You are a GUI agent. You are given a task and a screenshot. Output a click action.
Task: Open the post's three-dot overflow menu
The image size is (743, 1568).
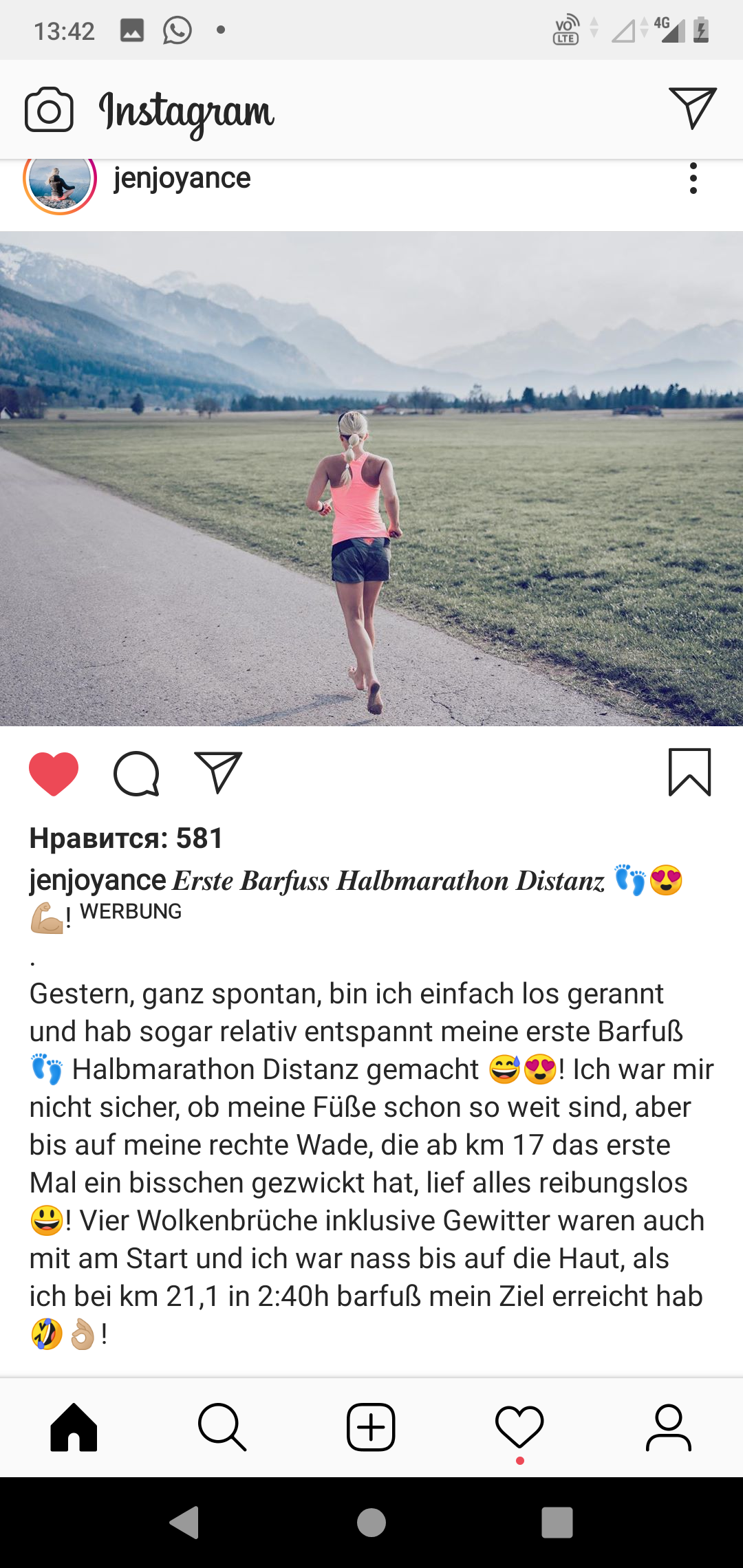point(693,179)
